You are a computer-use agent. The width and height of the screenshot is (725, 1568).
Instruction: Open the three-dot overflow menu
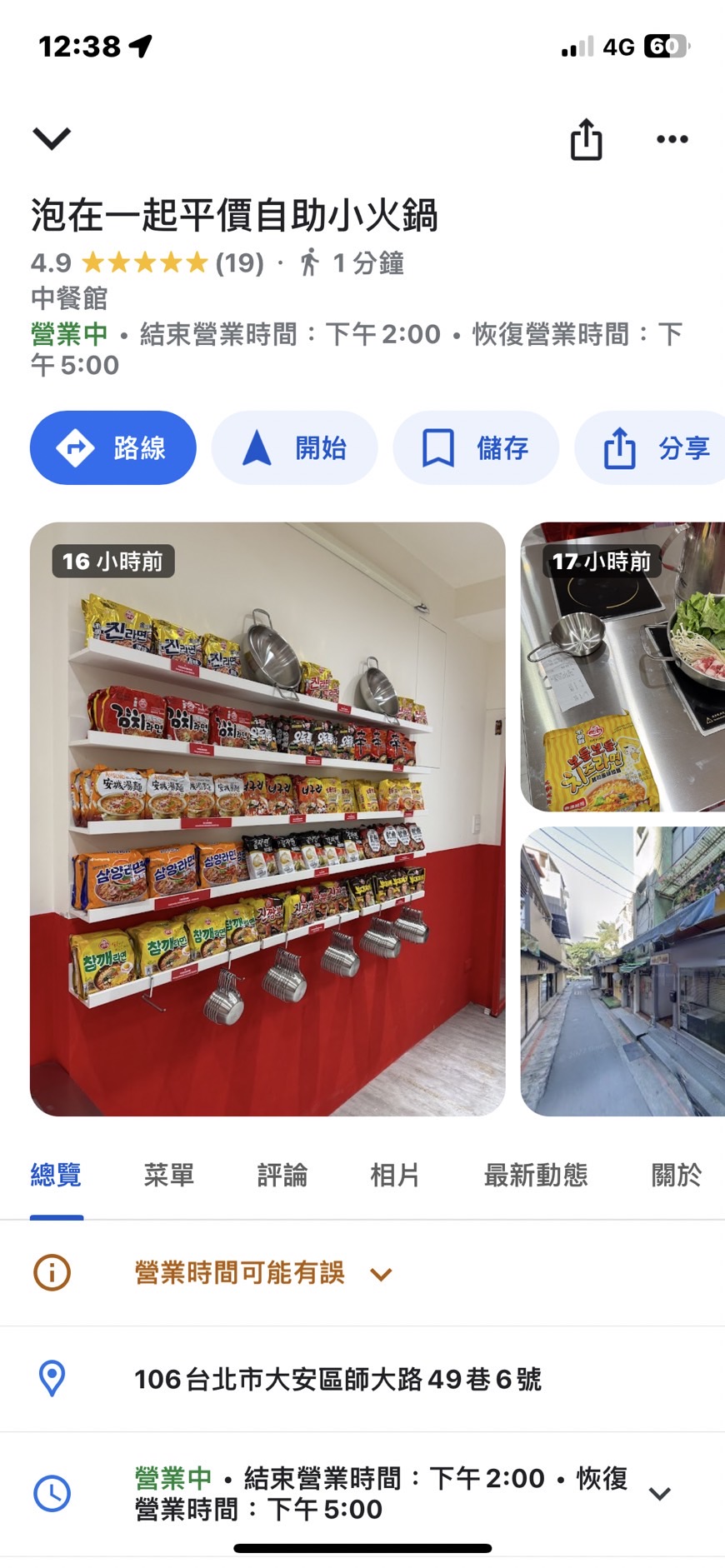tap(672, 139)
